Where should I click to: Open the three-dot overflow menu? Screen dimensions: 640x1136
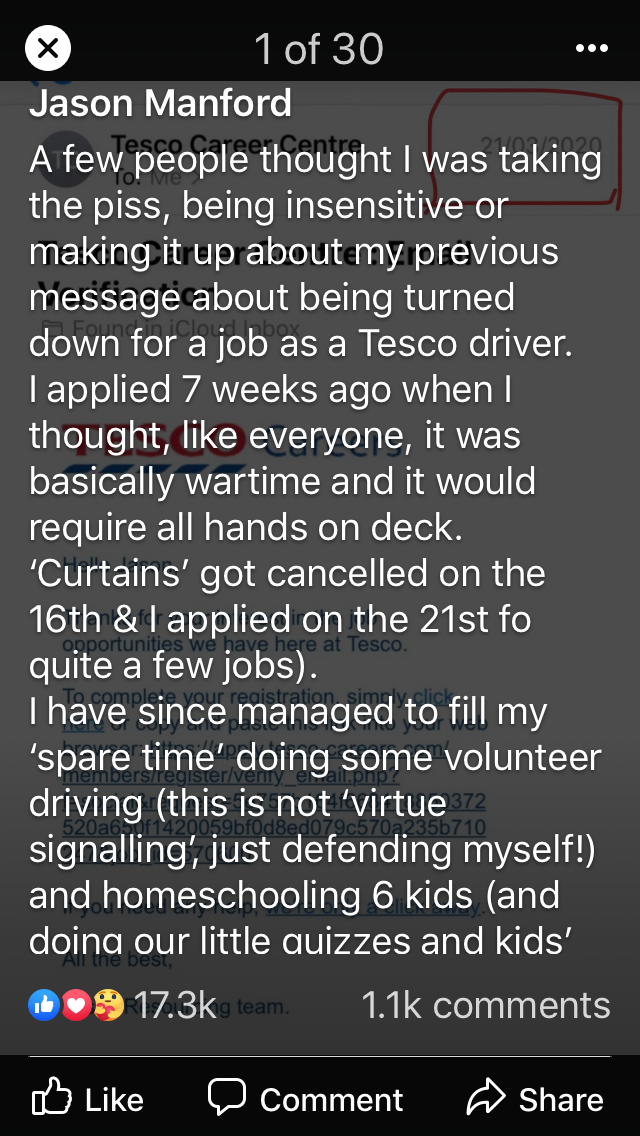pyautogui.click(x=592, y=47)
